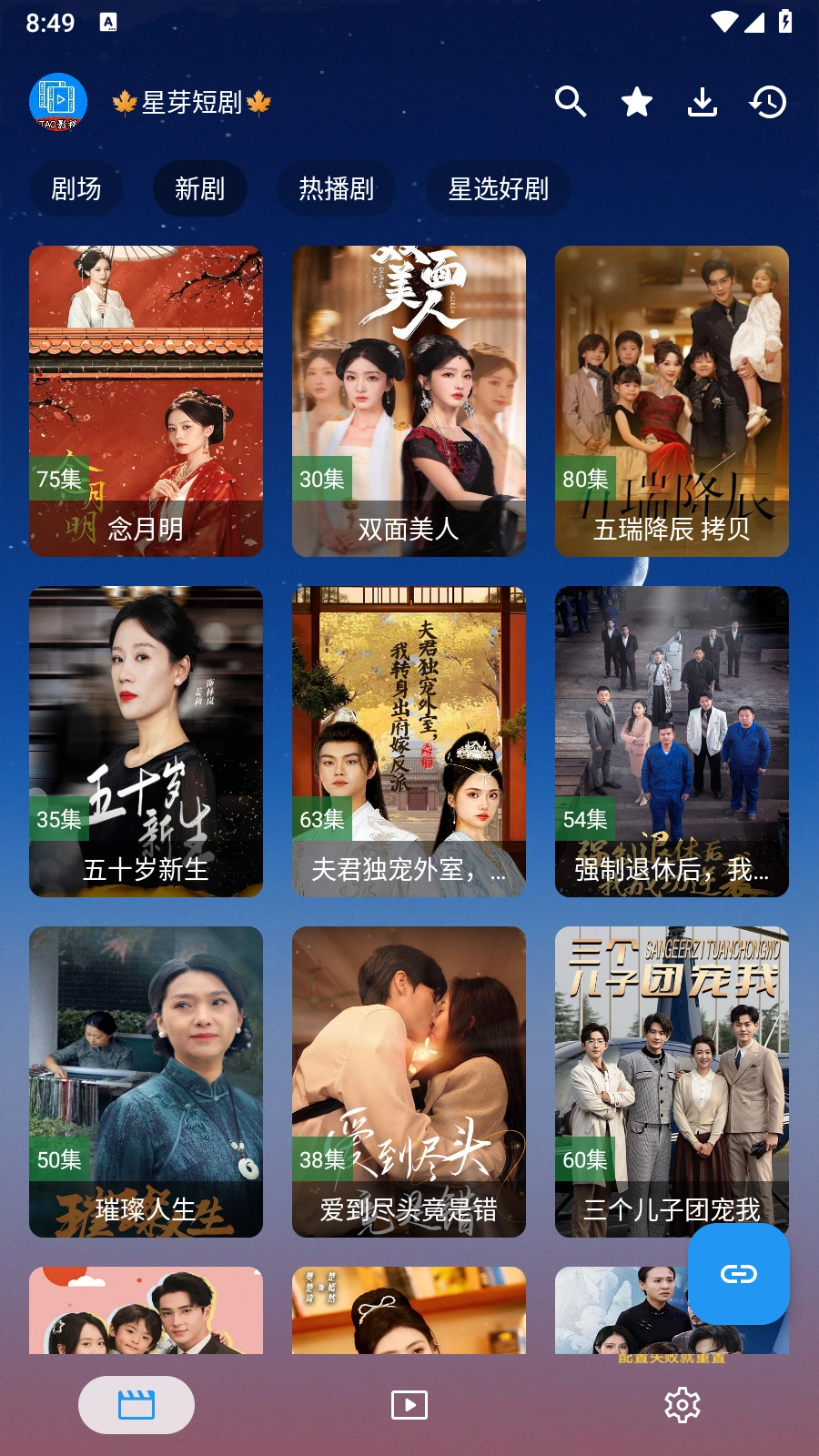Open the 63集 drama 夫君独宠外室

pyautogui.click(x=409, y=741)
